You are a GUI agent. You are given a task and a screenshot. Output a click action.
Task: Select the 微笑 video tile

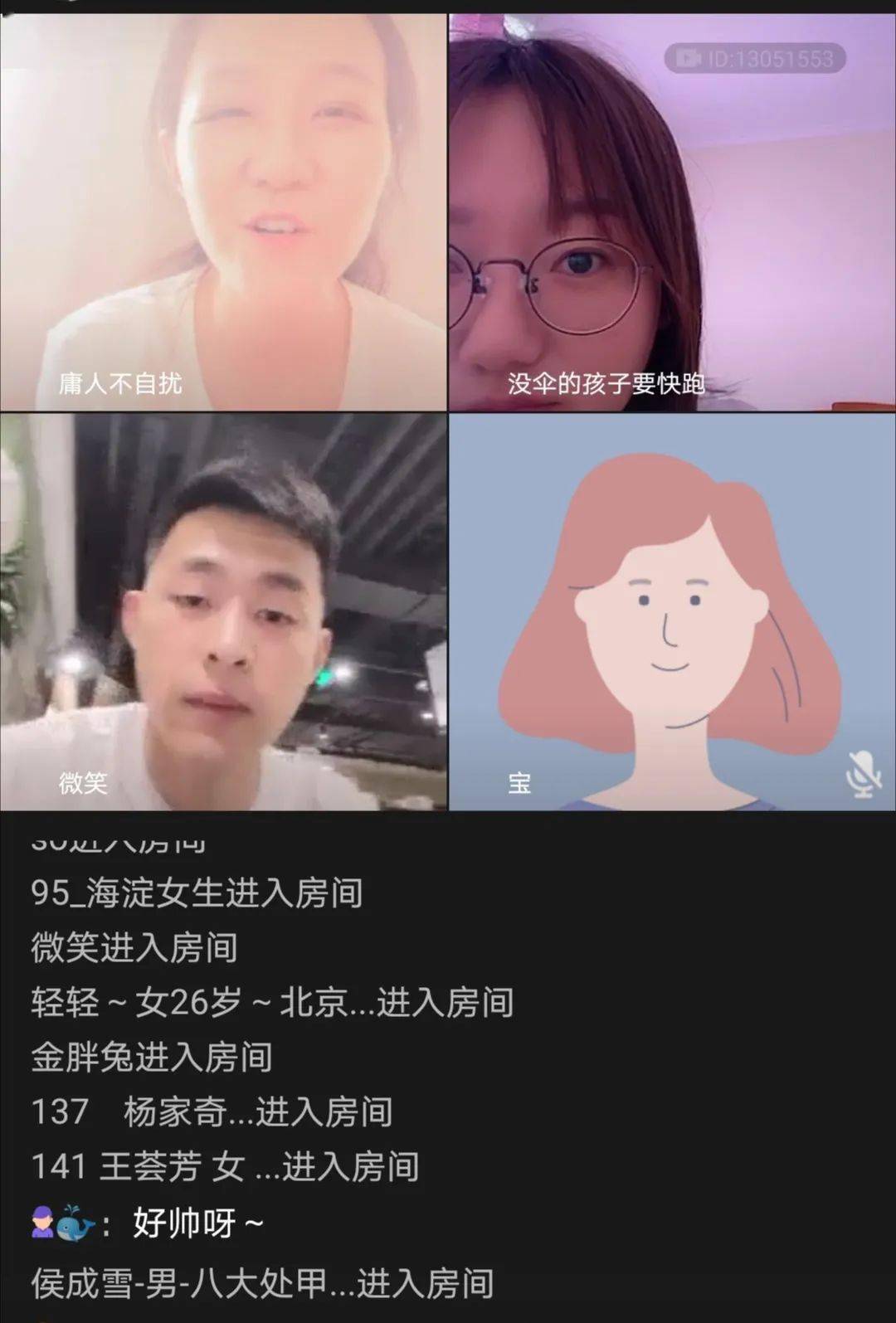(223, 611)
